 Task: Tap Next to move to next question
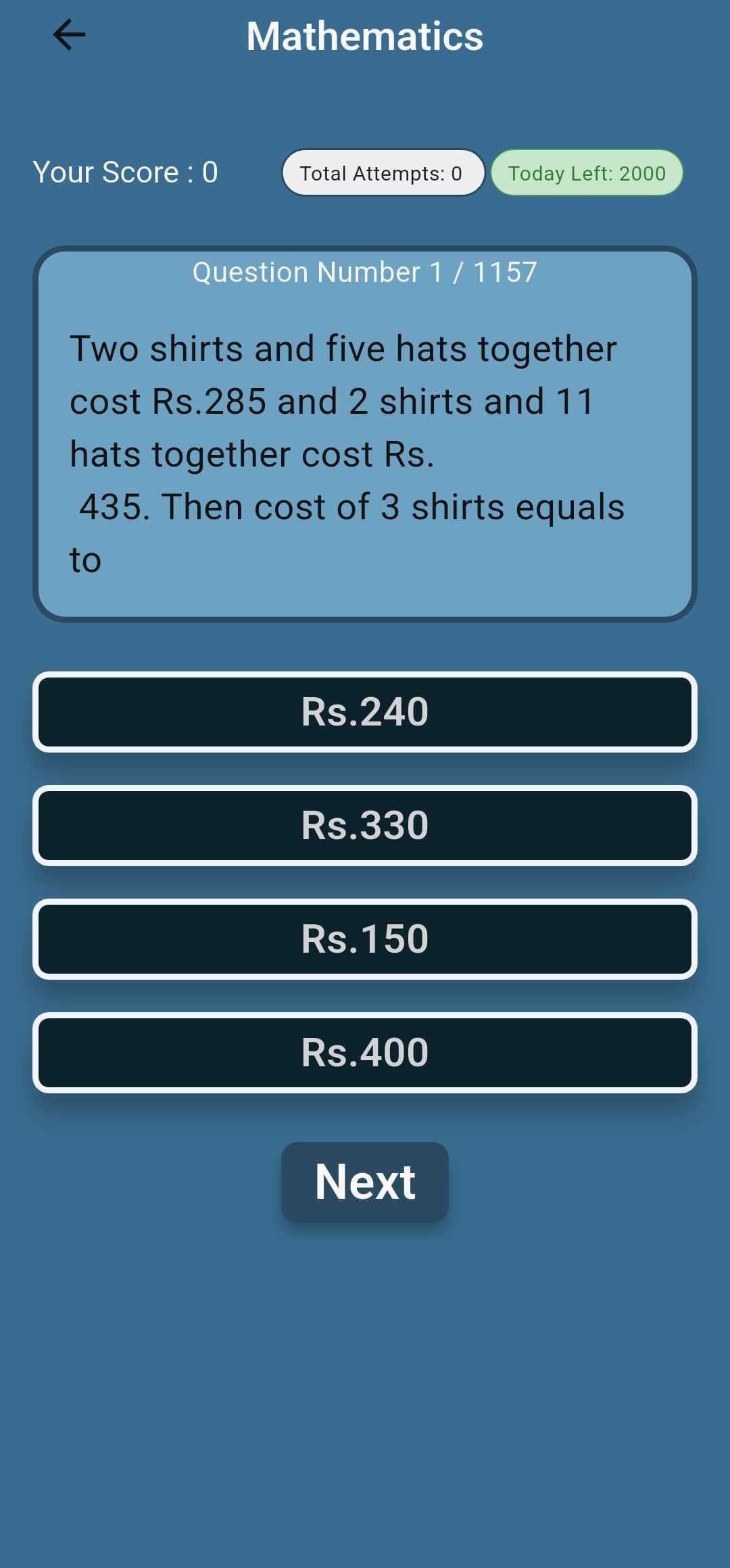tap(365, 1182)
